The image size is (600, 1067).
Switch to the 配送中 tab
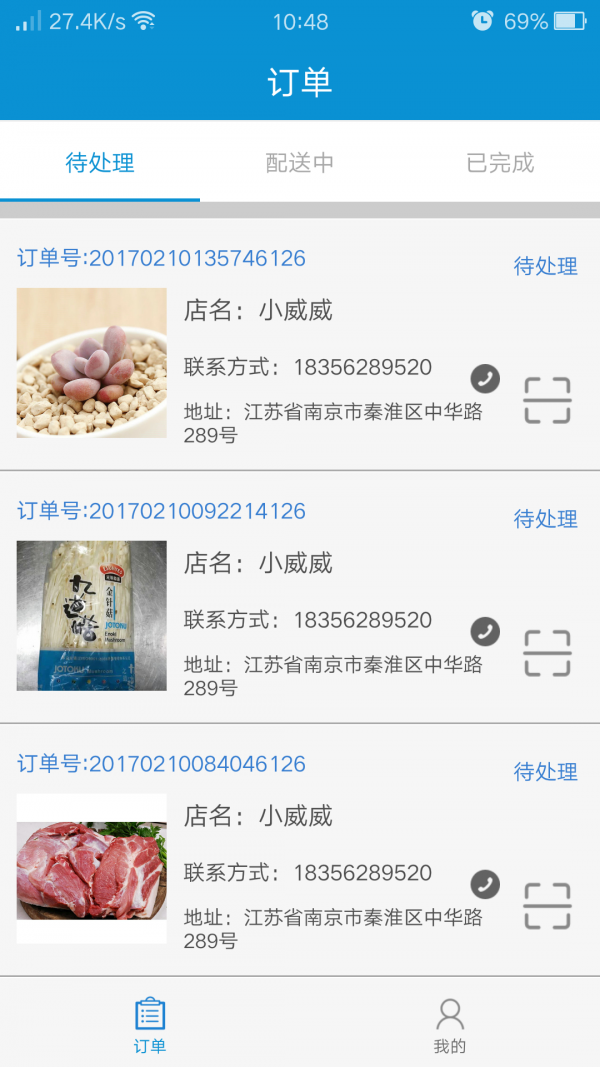pos(299,163)
